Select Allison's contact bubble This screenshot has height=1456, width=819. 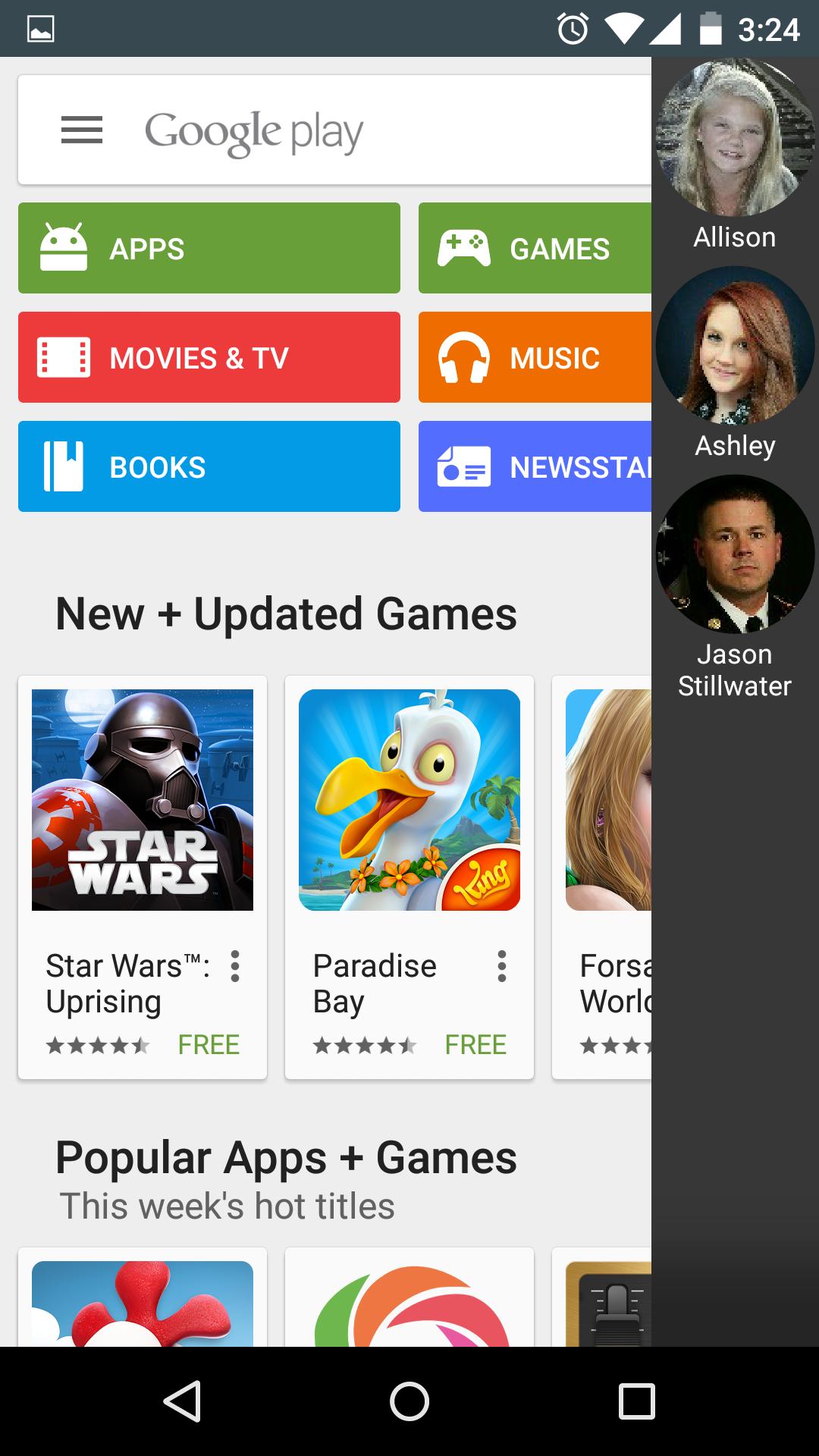tap(735, 137)
